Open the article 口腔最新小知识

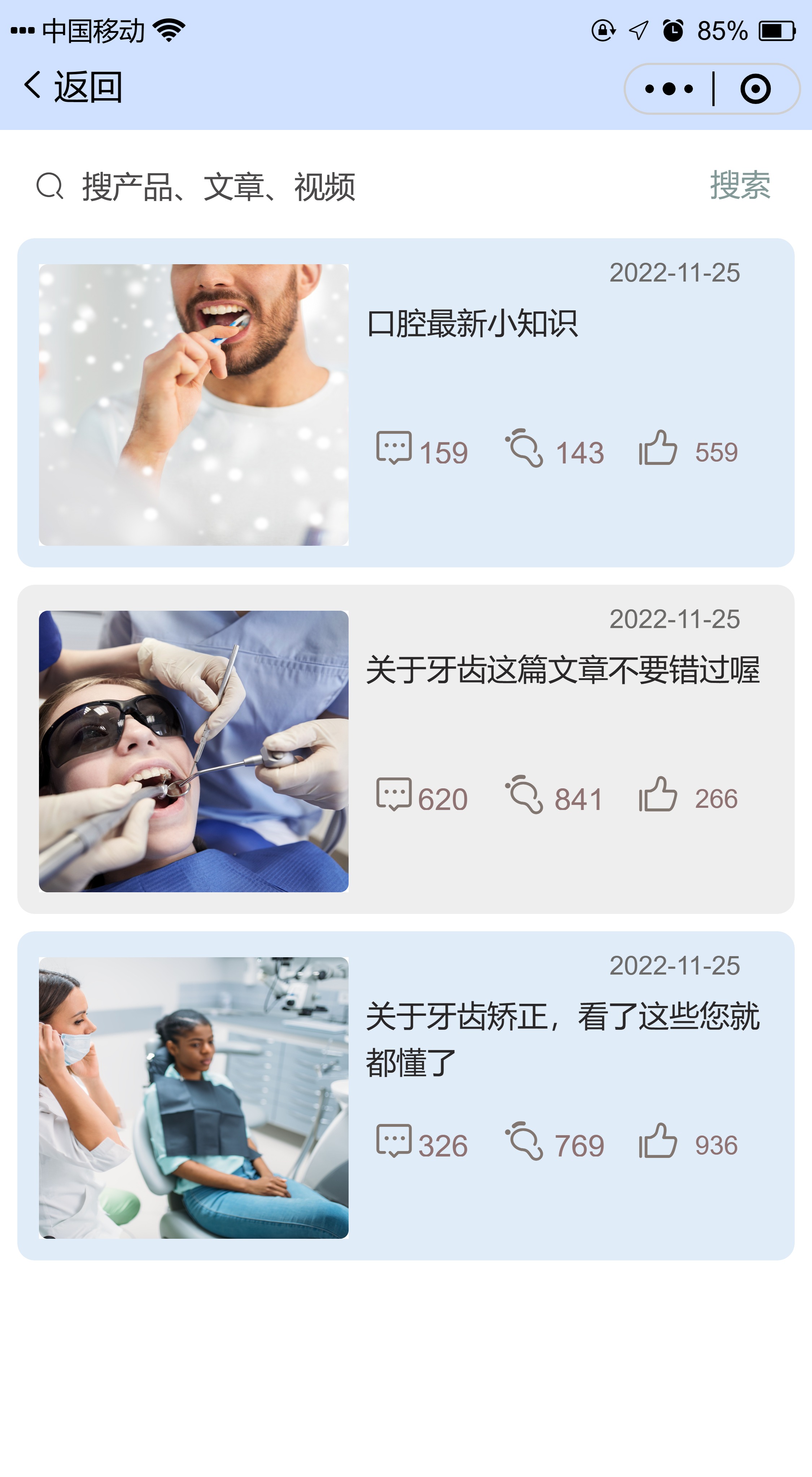[472, 324]
